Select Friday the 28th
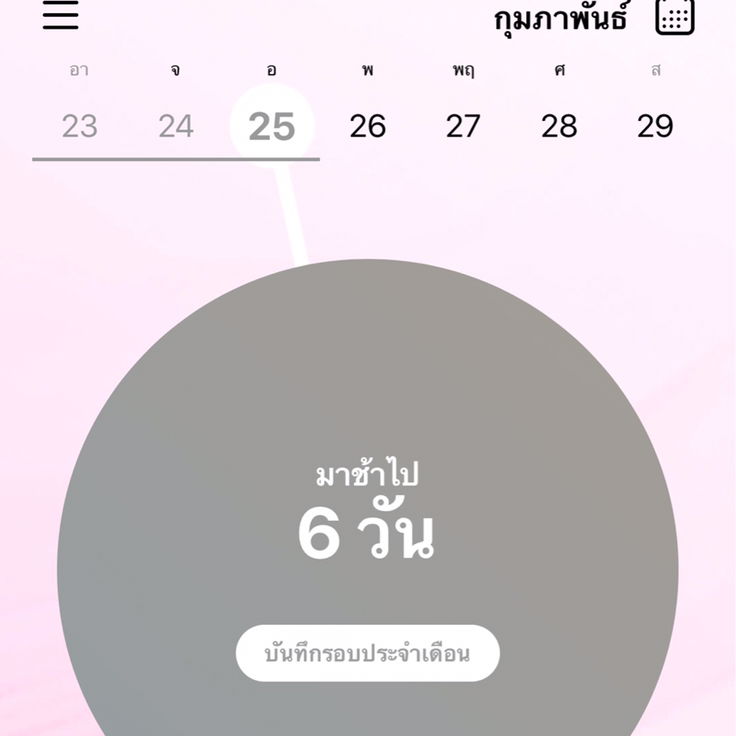Screen dimensions: 736x736 559,126
